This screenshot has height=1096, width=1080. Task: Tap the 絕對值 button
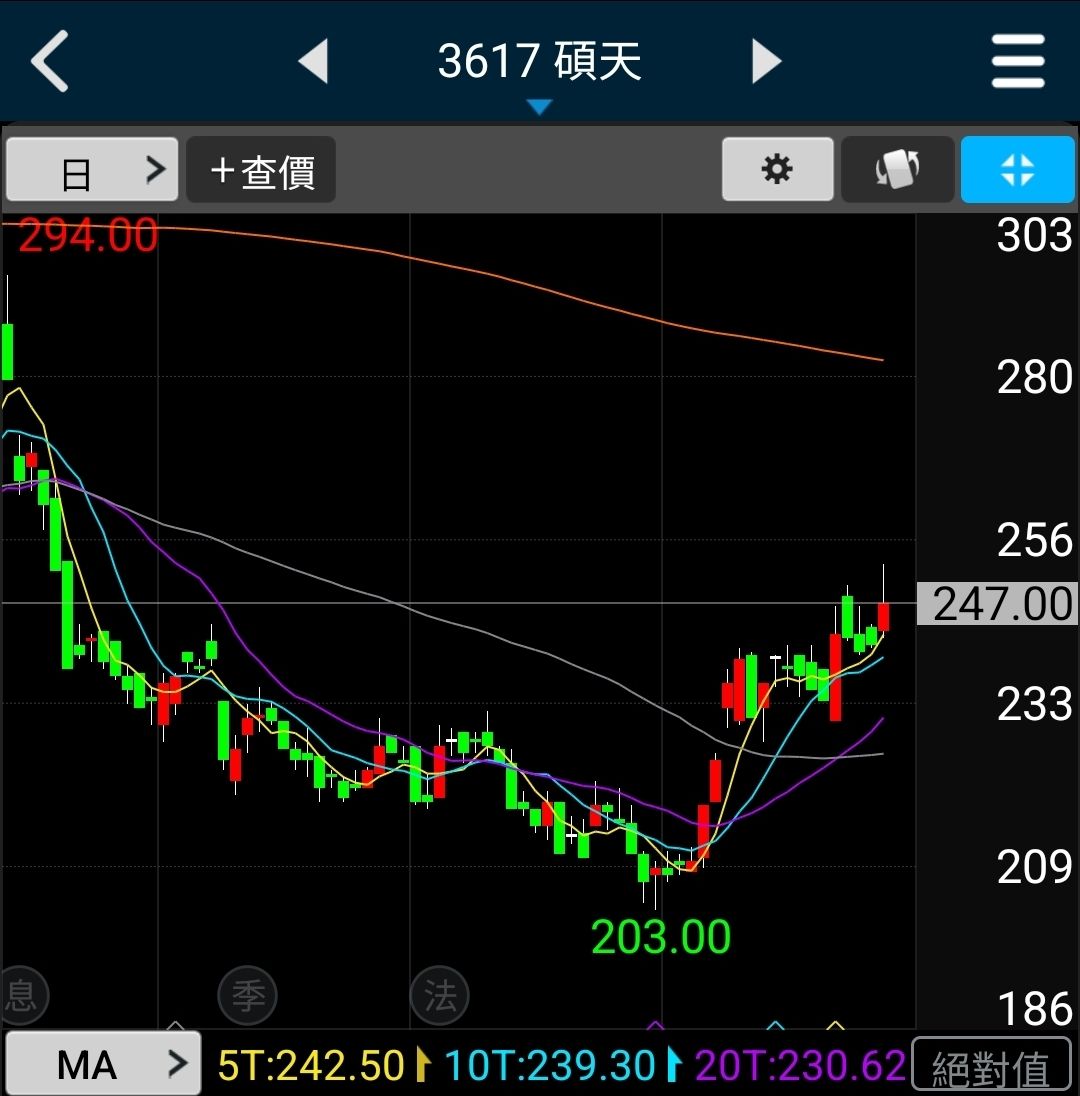pos(990,1068)
